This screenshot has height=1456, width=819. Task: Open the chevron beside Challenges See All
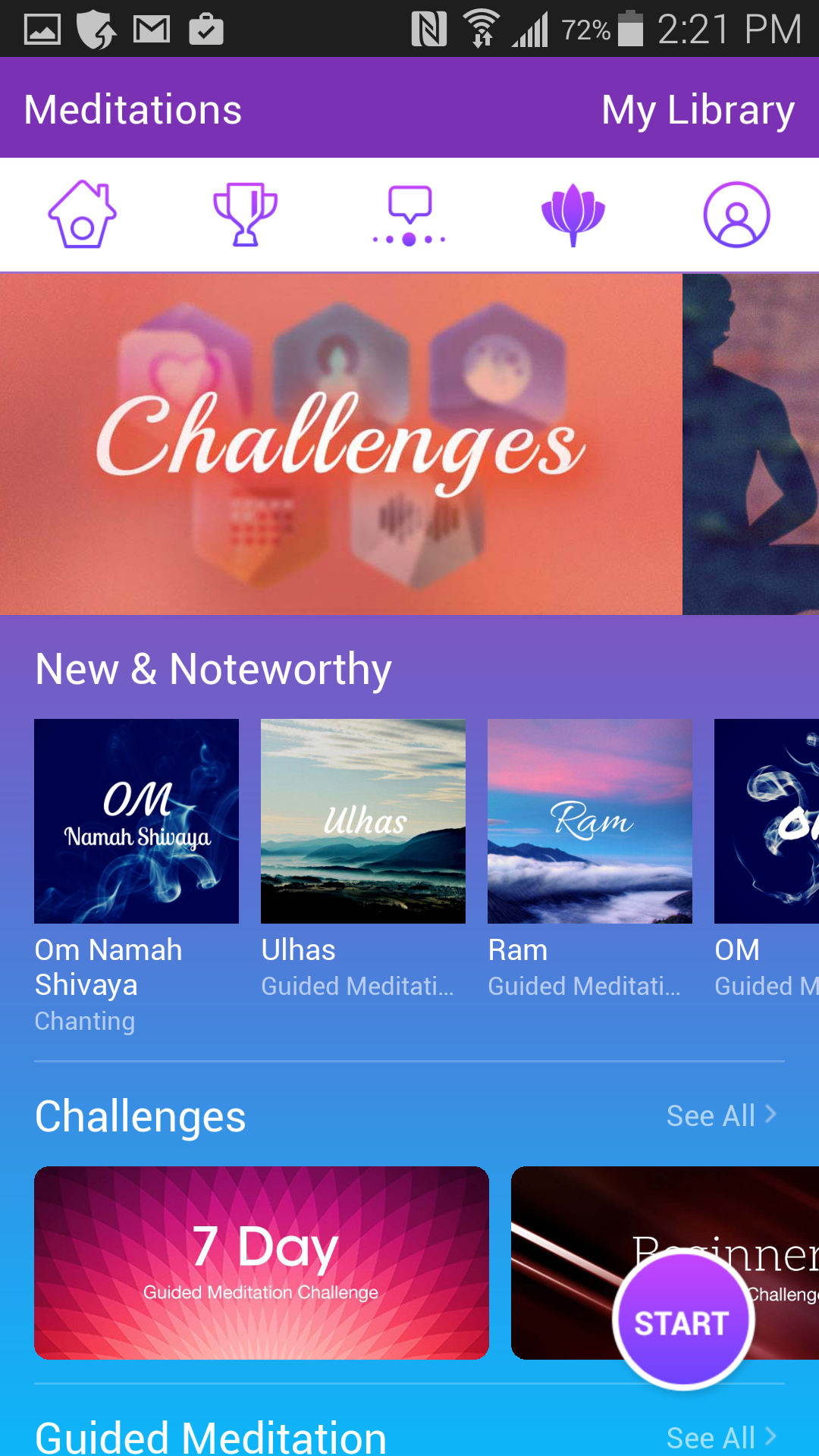coord(771,1114)
